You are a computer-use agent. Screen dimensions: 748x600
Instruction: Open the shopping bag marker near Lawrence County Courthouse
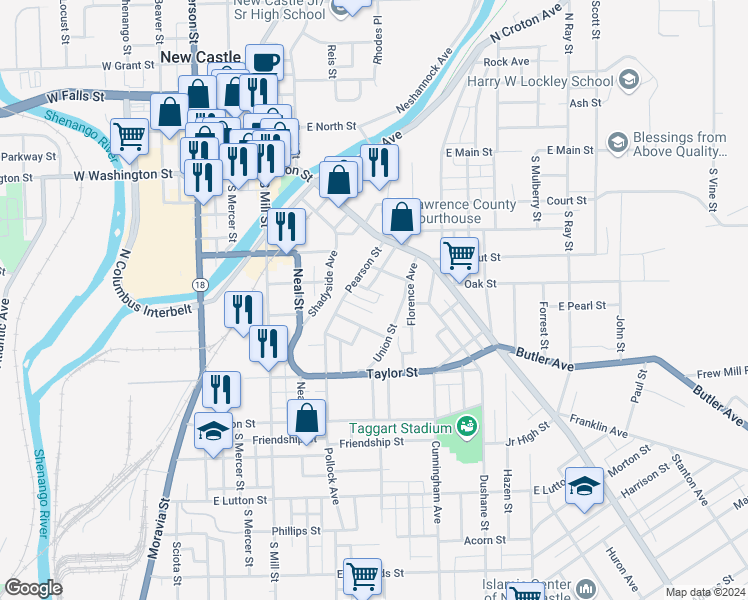pyautogui.click(x=401, y=217)
